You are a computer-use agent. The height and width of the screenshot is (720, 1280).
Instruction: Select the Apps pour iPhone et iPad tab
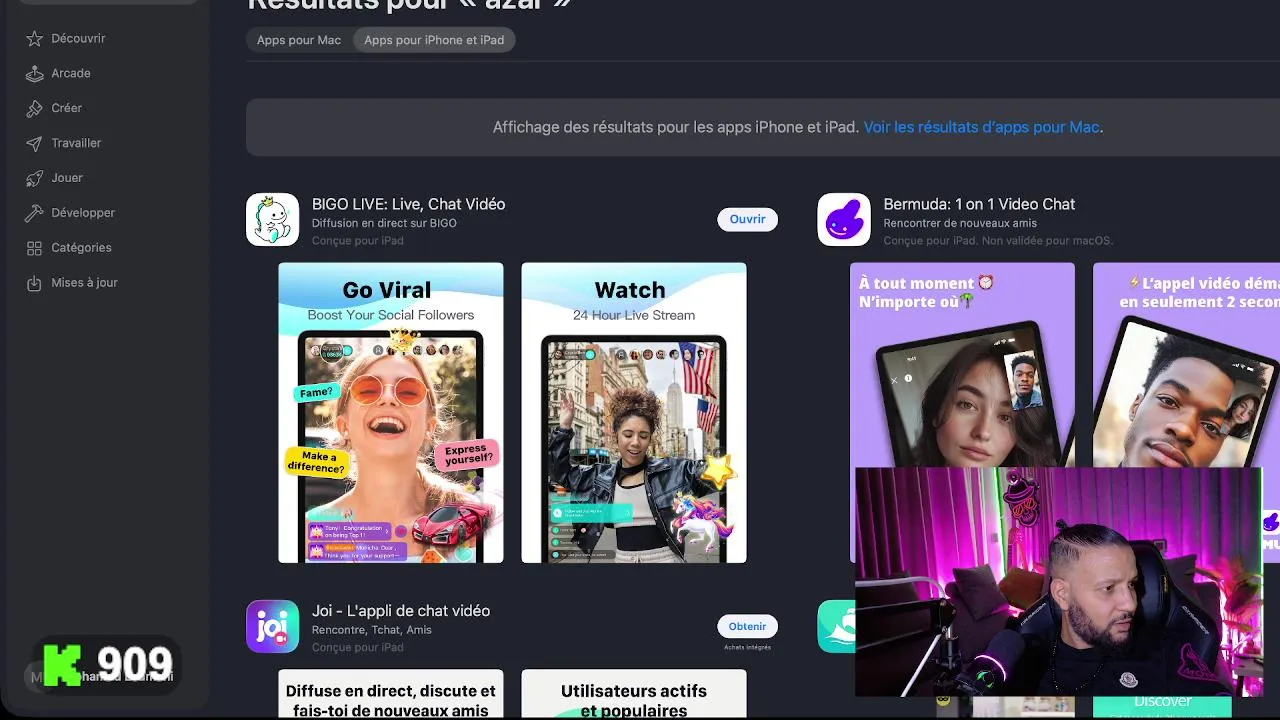tap(434, 40)
